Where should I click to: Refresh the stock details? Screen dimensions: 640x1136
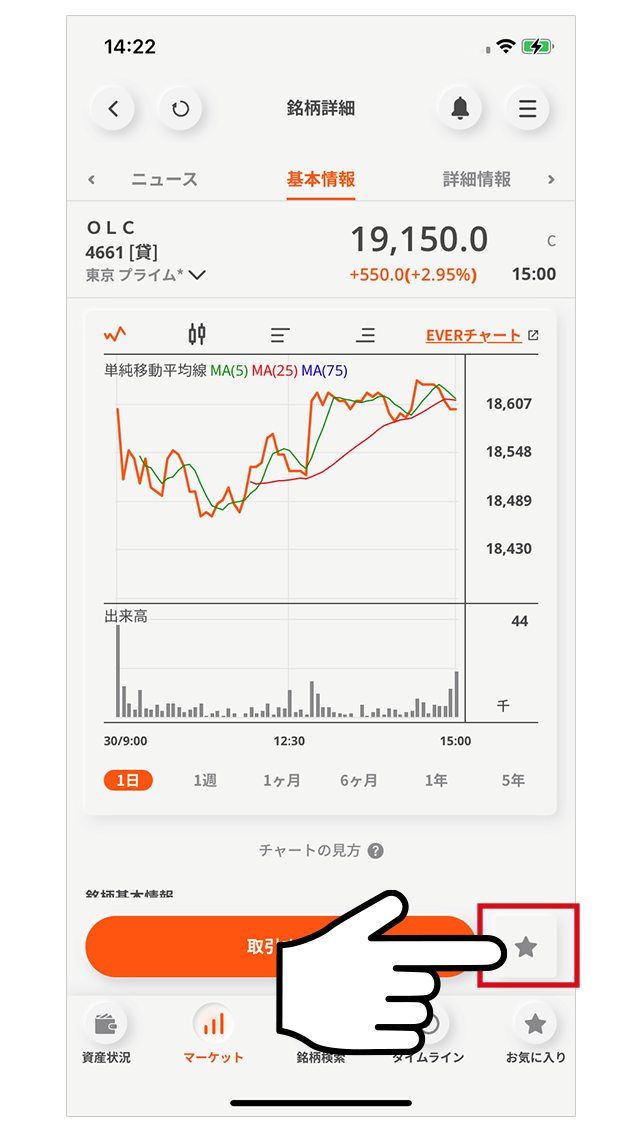point(180,108)
